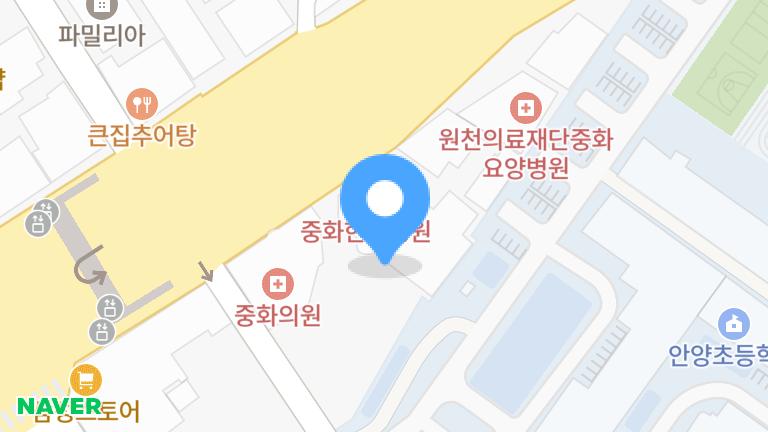Select 파밀리아 building marker
The width and height of the screenshot is (768, 432).
[x=100, y=9]
